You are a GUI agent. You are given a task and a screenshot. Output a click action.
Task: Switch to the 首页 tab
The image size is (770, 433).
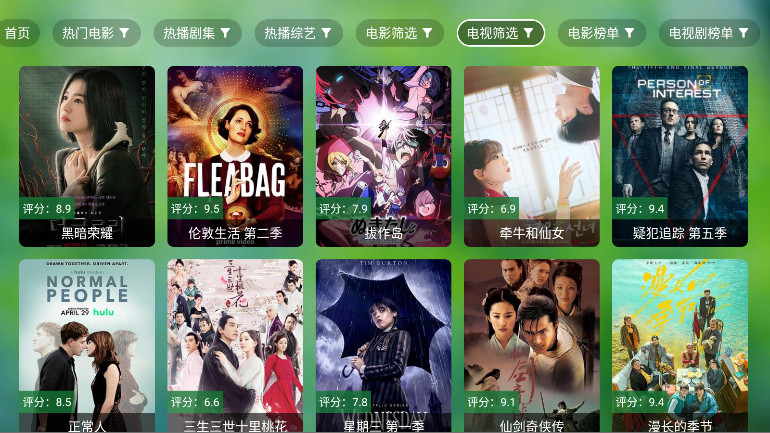[17, 33]
